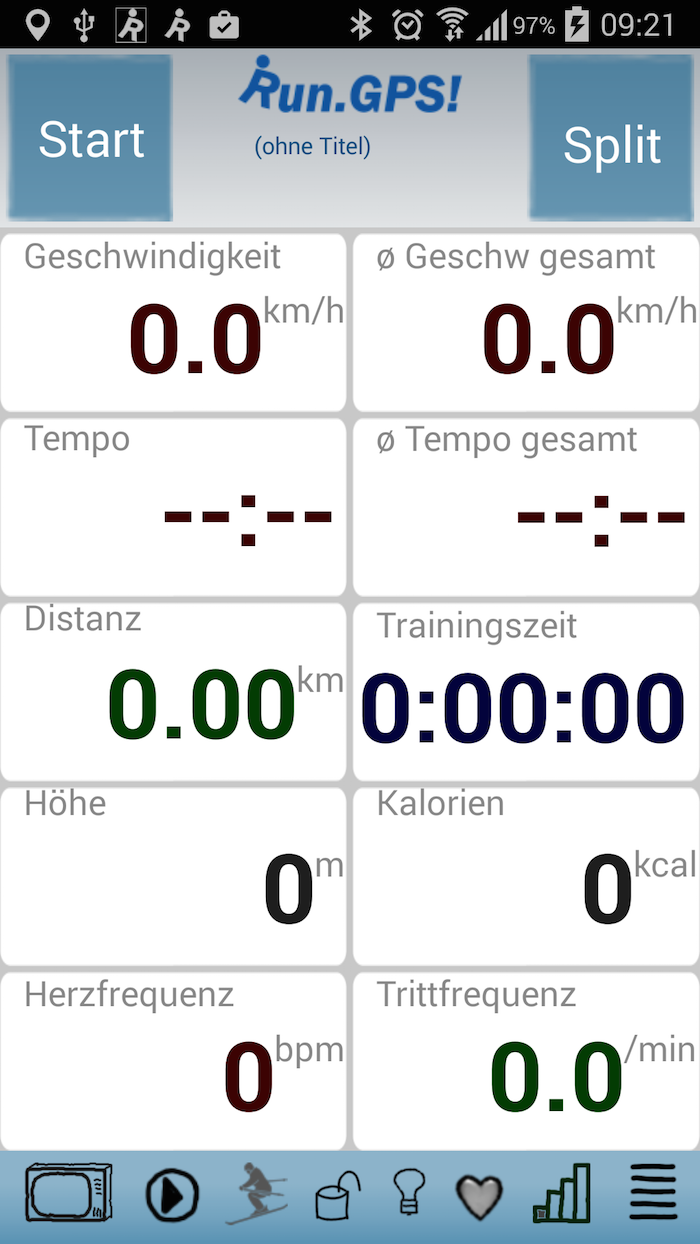The width and height of the screenshot is (700, 1244).
Task: Open the menu lines icon
Action: pos(653,1193)
